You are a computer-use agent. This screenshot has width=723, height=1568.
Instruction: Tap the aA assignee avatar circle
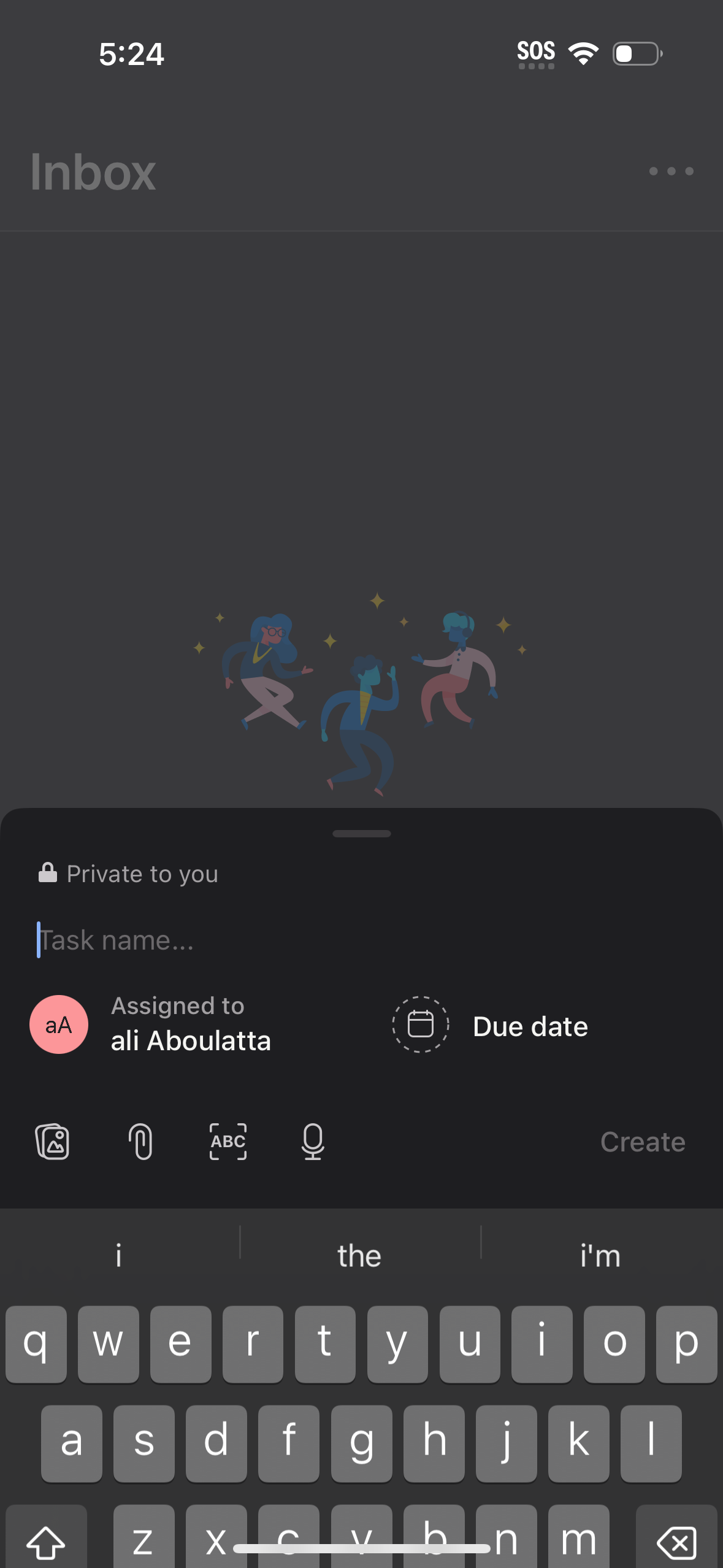(59, 1024)
